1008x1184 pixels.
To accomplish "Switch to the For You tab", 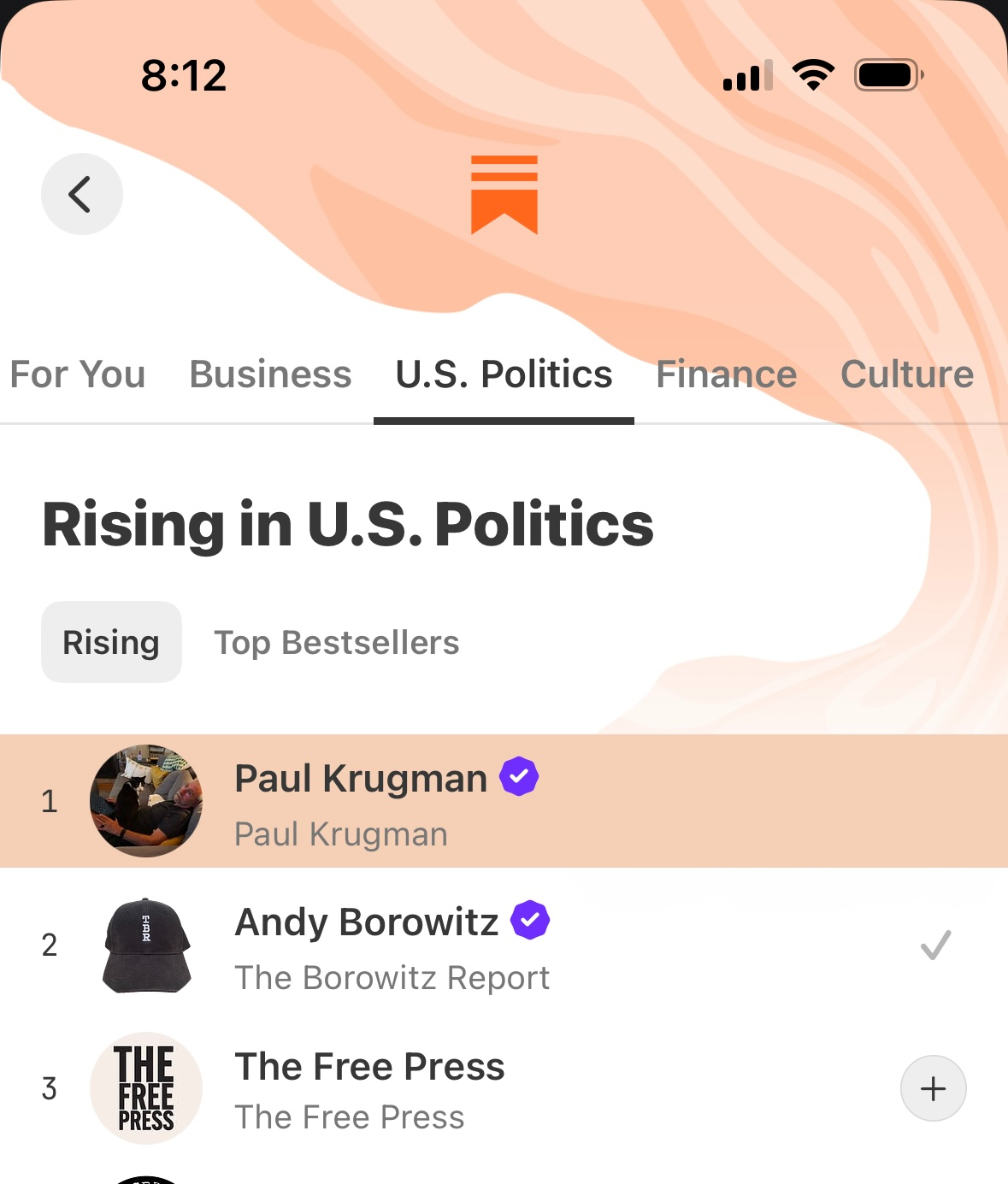I will [78, 374].
